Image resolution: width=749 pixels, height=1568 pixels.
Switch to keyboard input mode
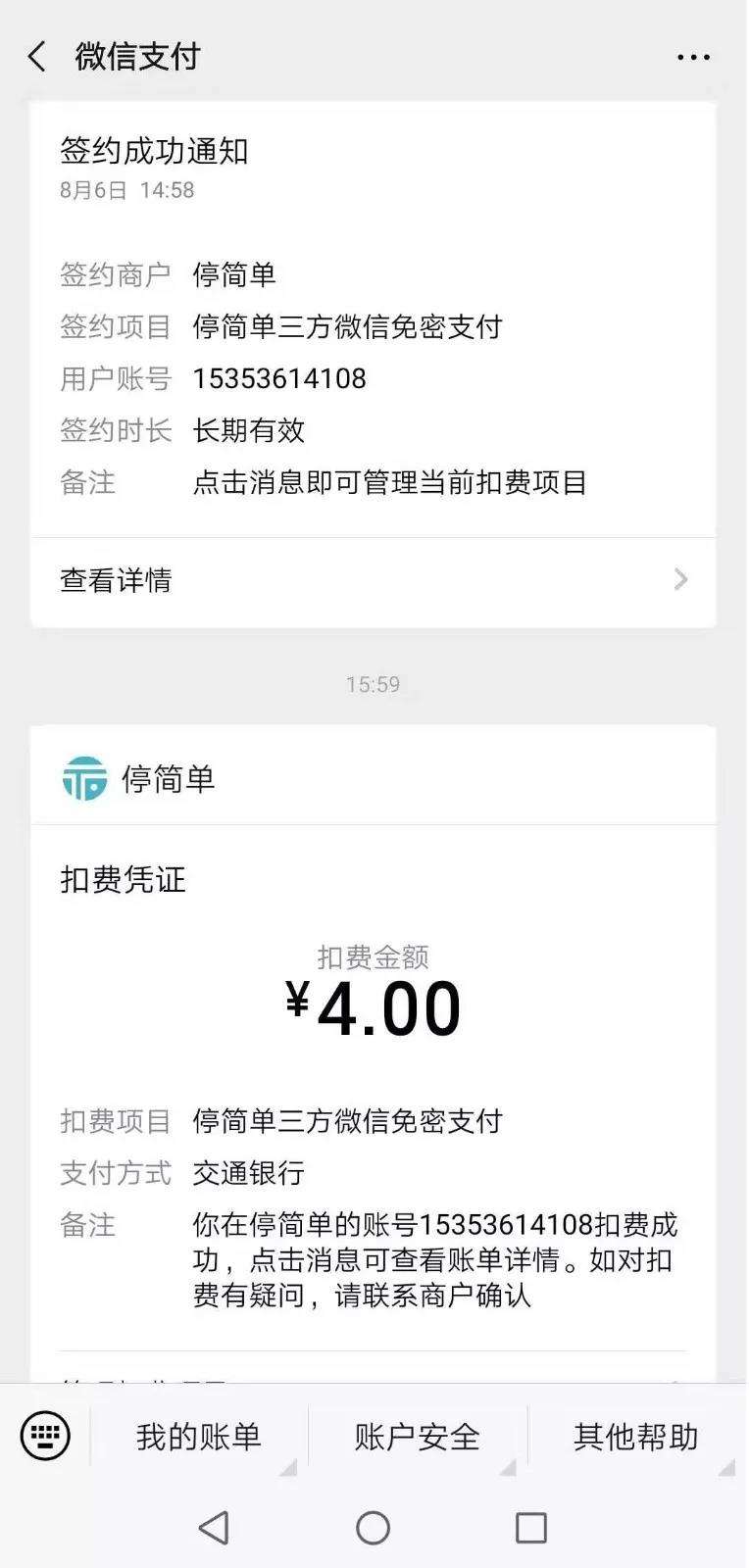45,1437
